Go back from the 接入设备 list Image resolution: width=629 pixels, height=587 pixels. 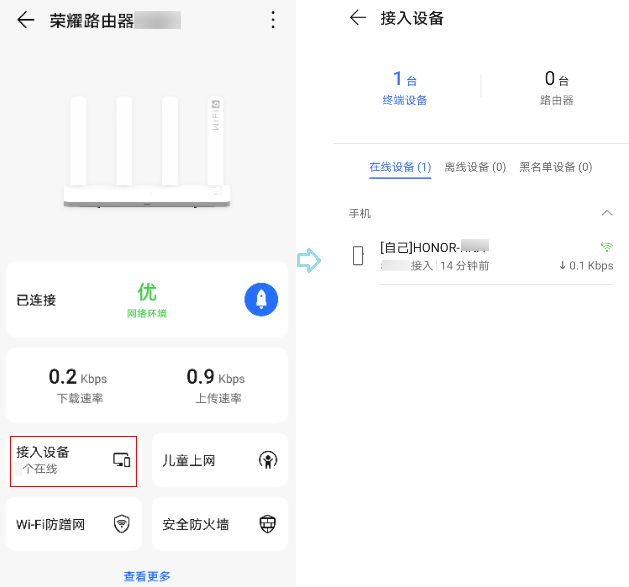358,18
